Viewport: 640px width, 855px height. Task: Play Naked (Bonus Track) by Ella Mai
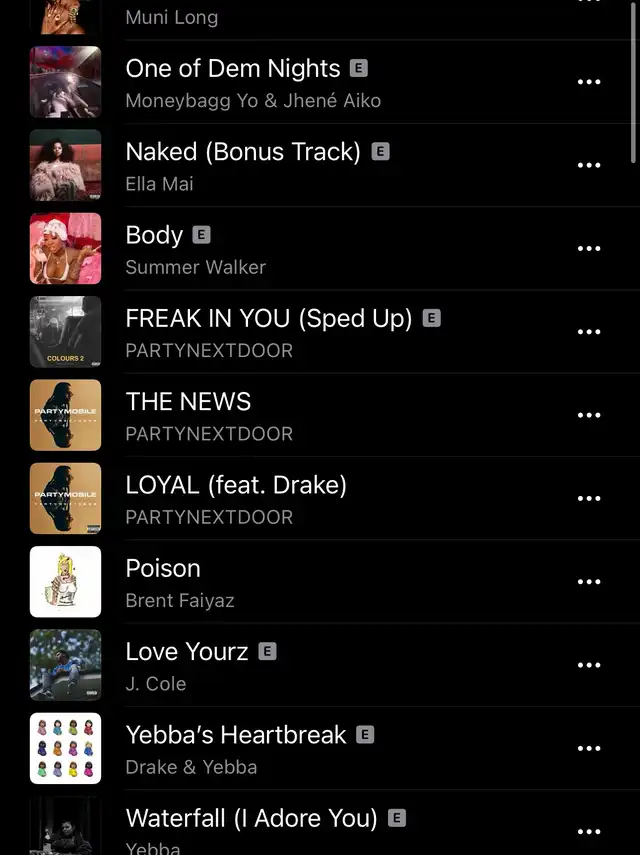[x=243, y=152]
